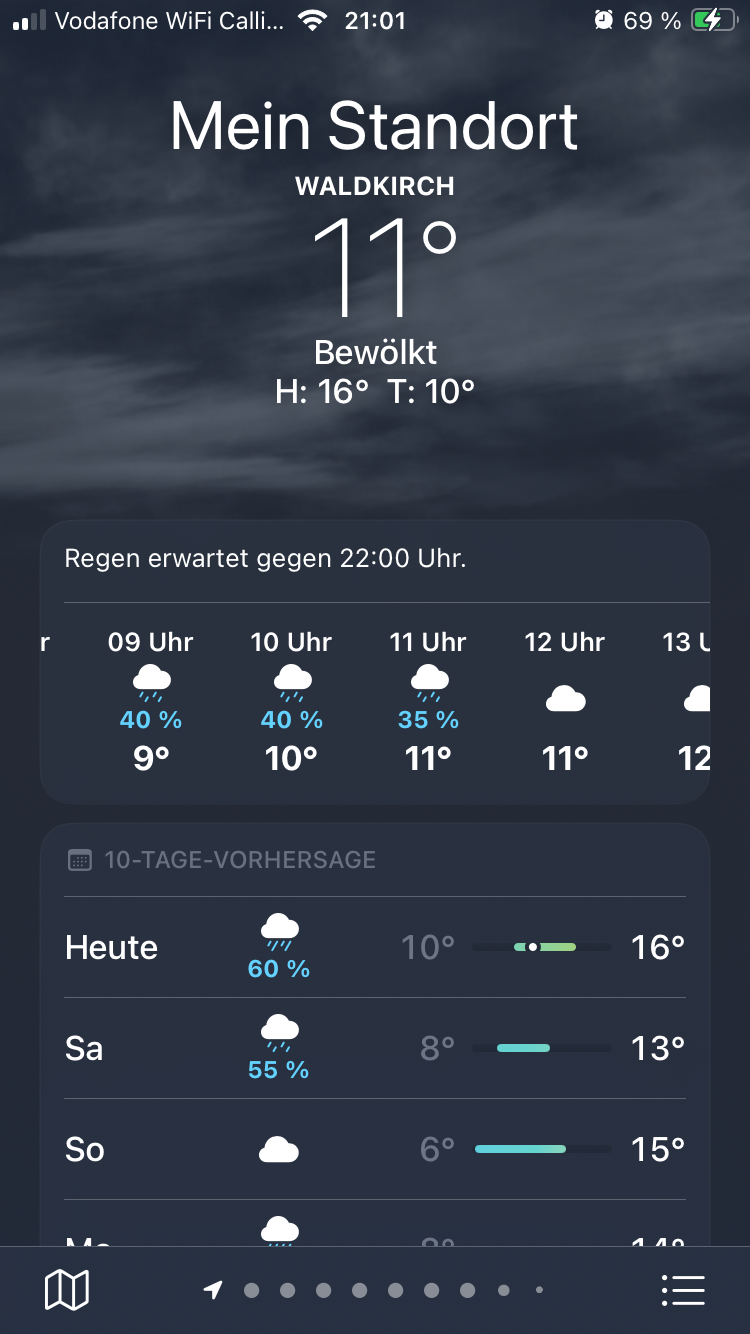Open the weather map
Screen dimensions: 750x1334
[x=67, y=1290]
